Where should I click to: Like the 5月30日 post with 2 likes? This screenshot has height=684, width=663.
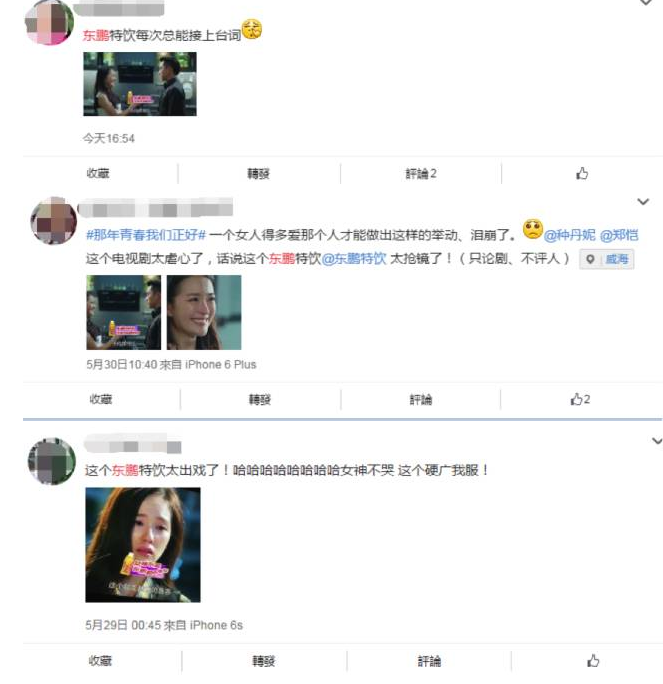(x=580, y=399)
